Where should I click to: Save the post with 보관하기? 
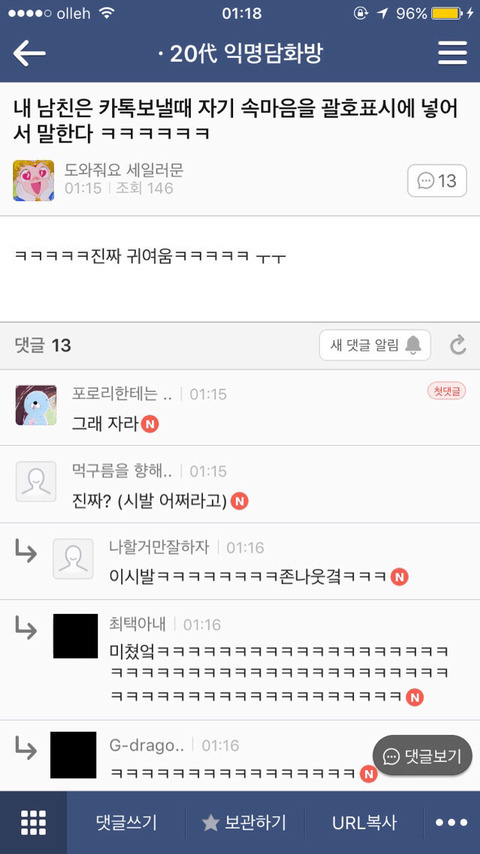pos(245,822)
